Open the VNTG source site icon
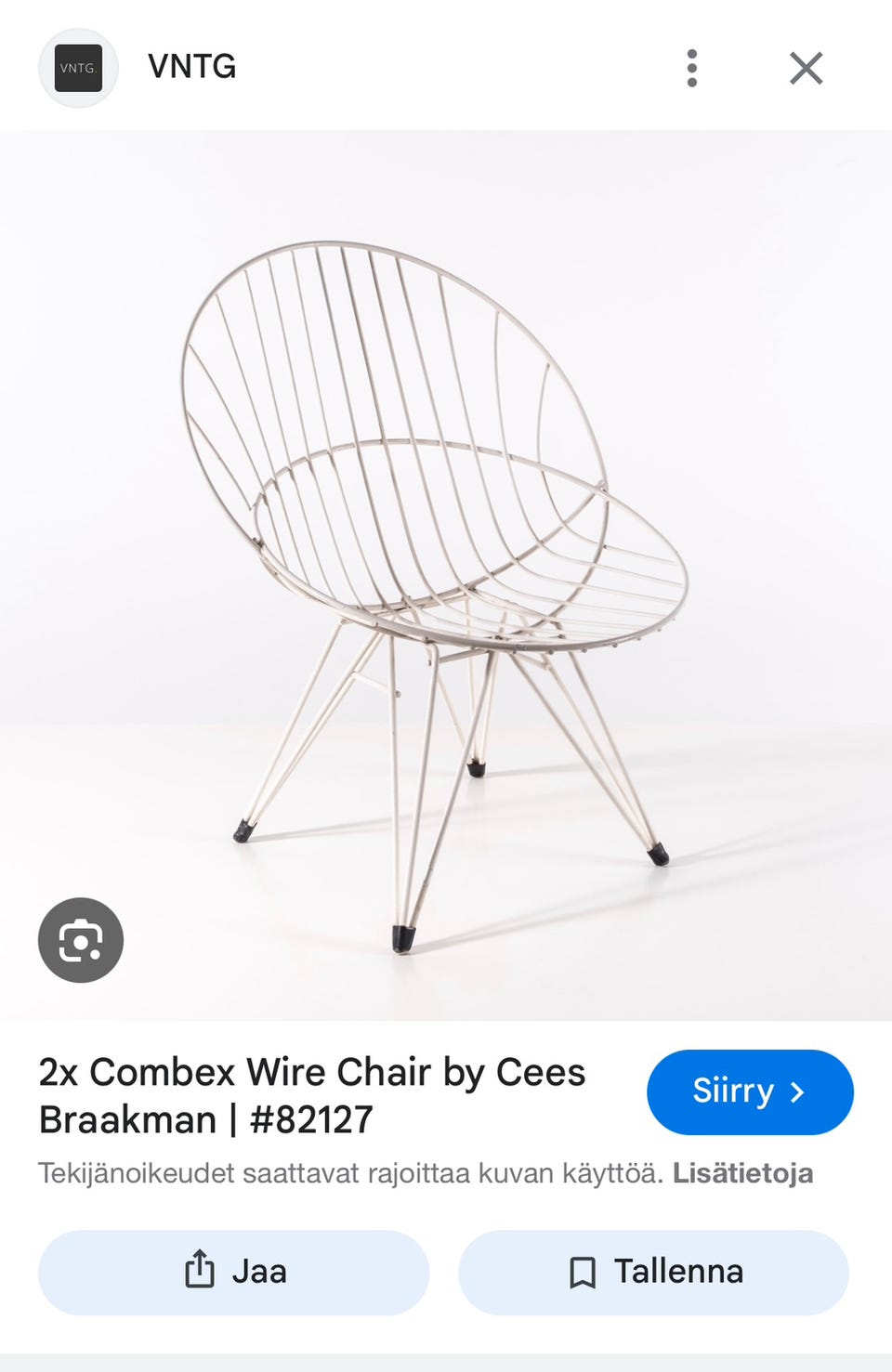This screenshot has height=1372, width=892. [78, 68]
